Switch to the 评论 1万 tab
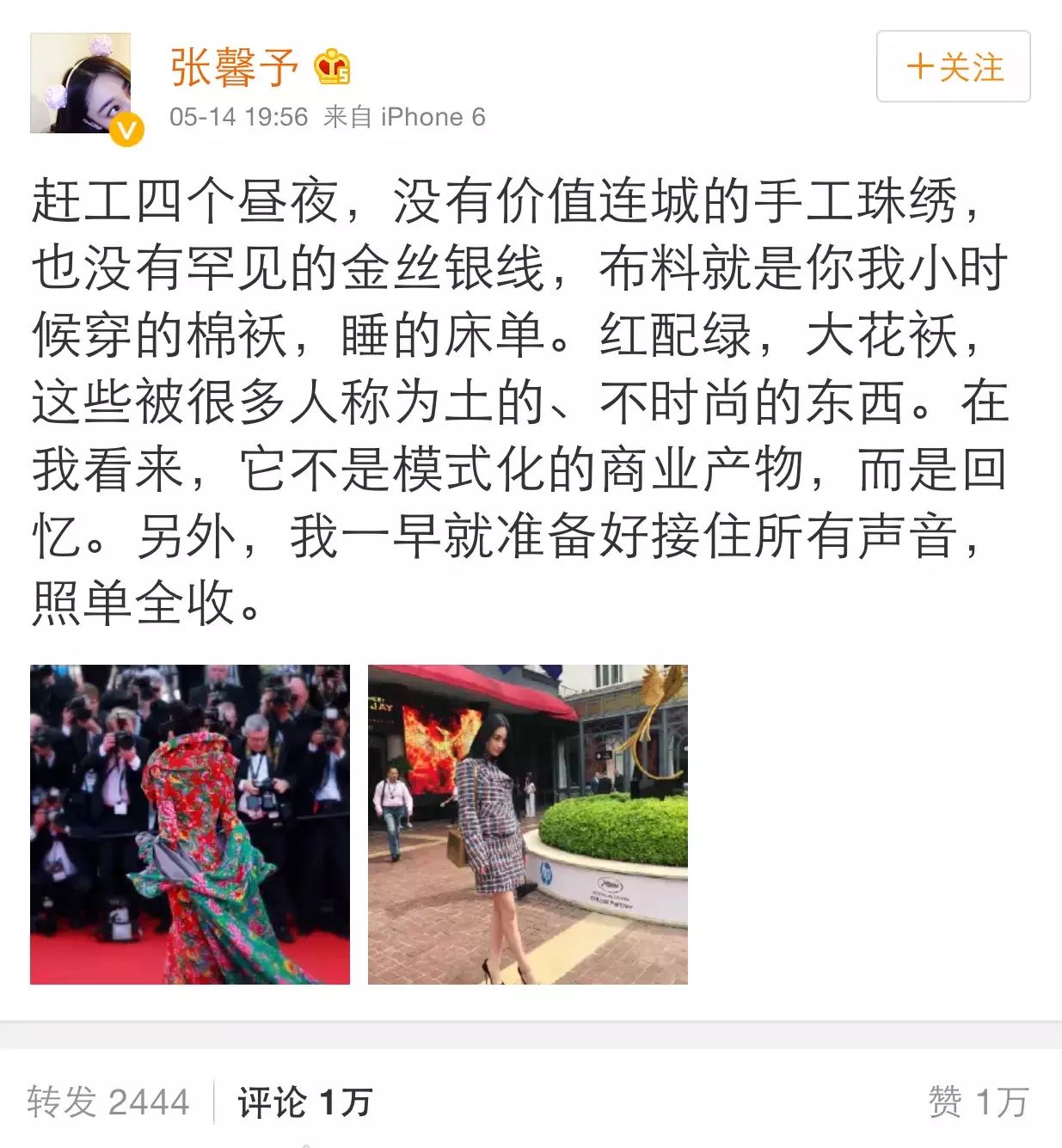 point(304,1102)
